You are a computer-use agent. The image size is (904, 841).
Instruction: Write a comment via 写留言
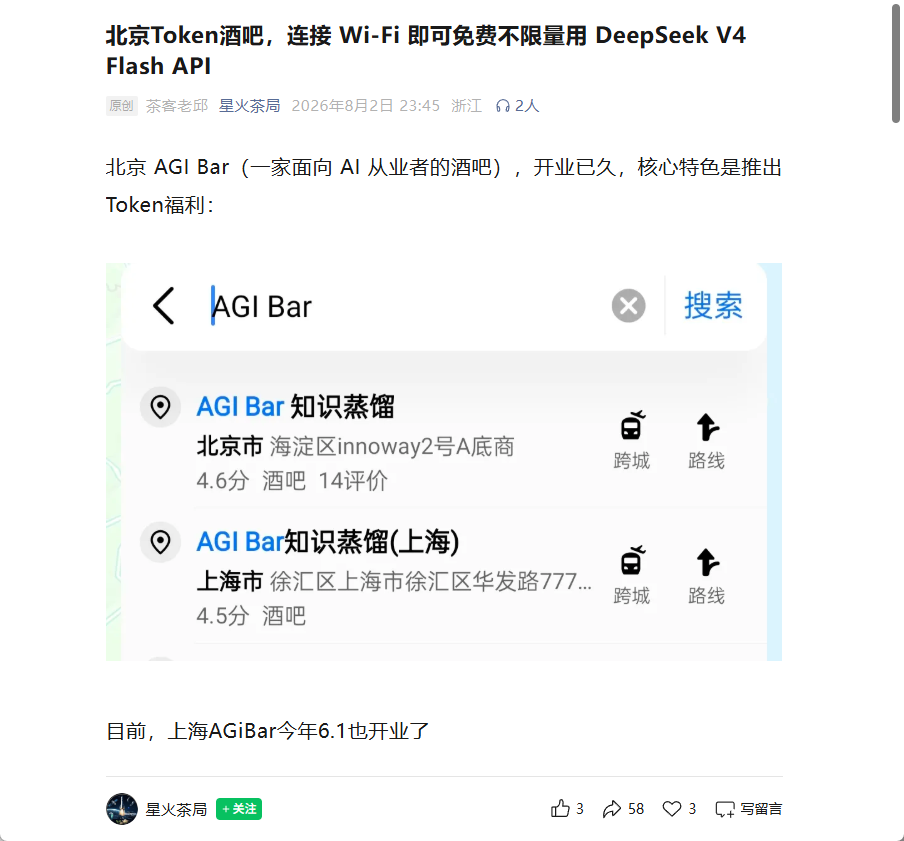(748, 809)
